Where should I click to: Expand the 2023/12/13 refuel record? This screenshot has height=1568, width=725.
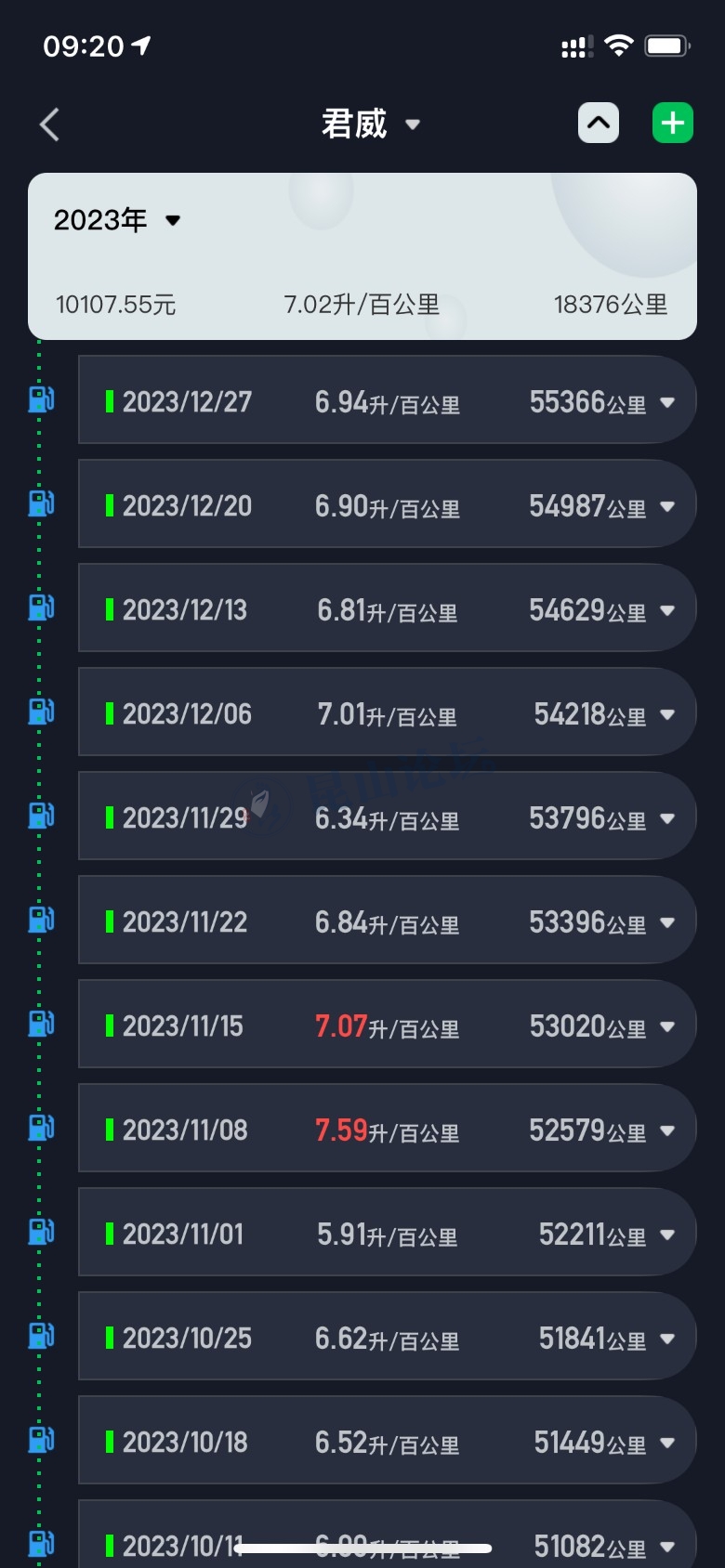coord(666,610)
